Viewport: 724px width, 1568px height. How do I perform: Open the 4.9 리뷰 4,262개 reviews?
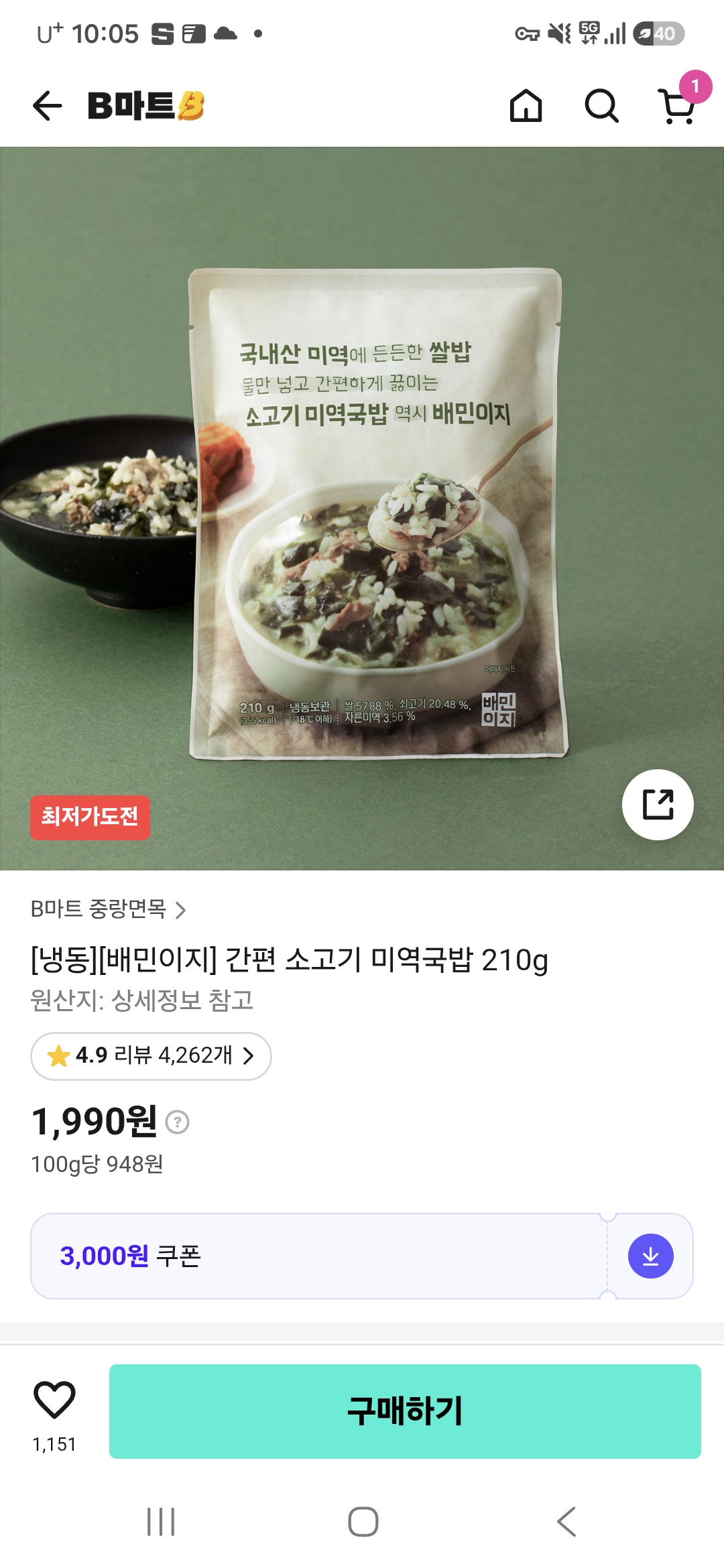(151, 1056)
